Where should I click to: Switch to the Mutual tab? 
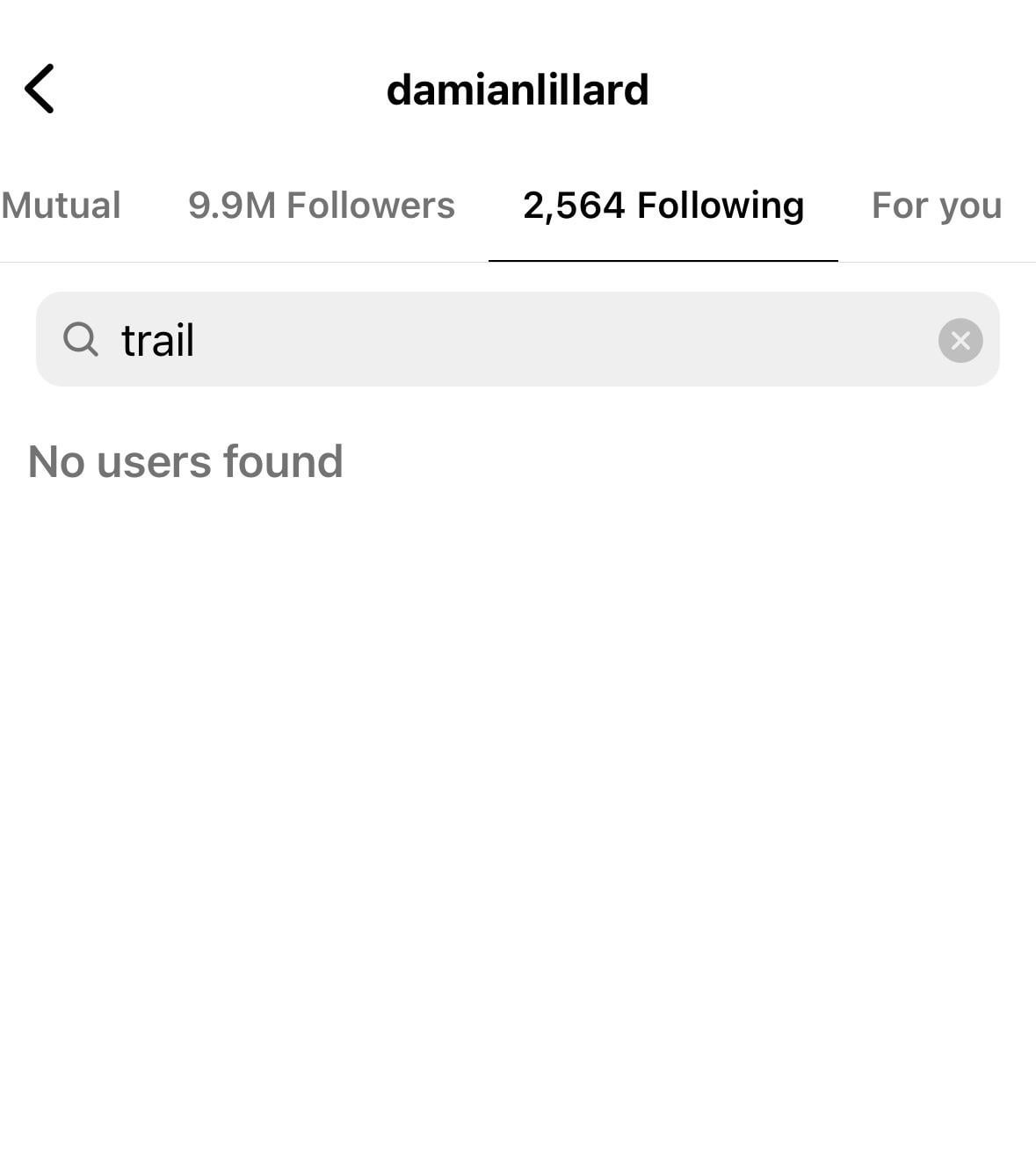(61, 206)
